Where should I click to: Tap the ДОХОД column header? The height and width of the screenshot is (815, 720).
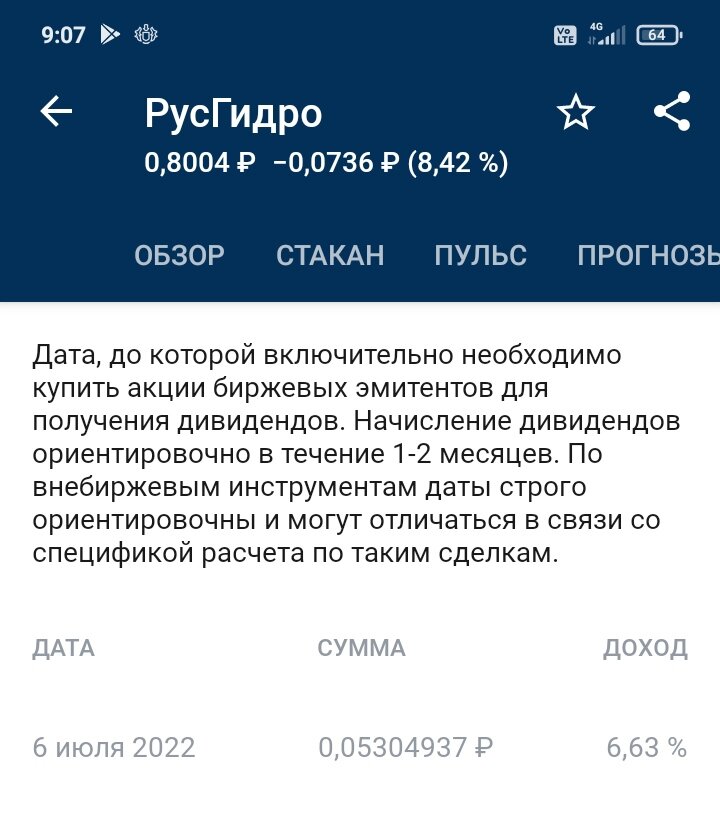pos(644,648)
